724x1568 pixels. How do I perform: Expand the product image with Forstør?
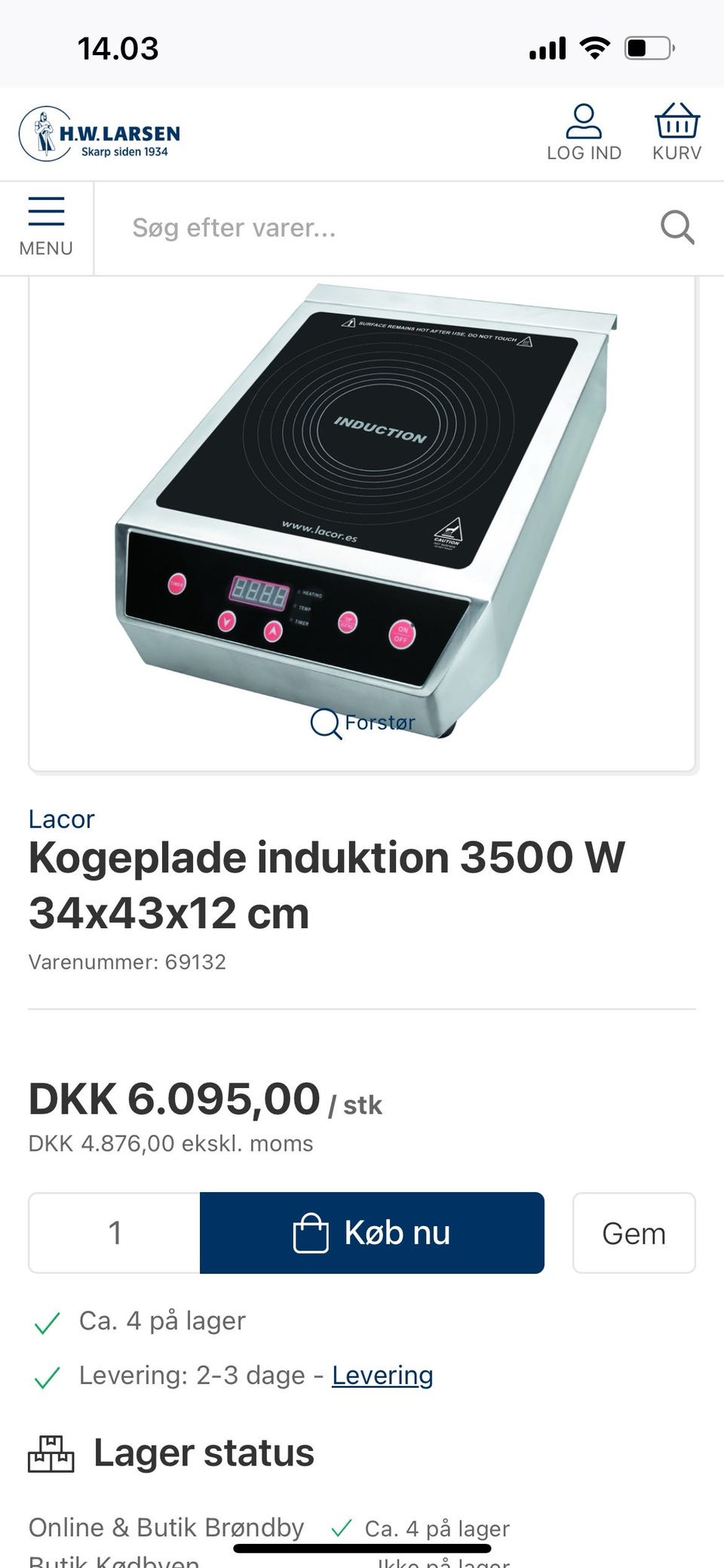click(379, 724)
